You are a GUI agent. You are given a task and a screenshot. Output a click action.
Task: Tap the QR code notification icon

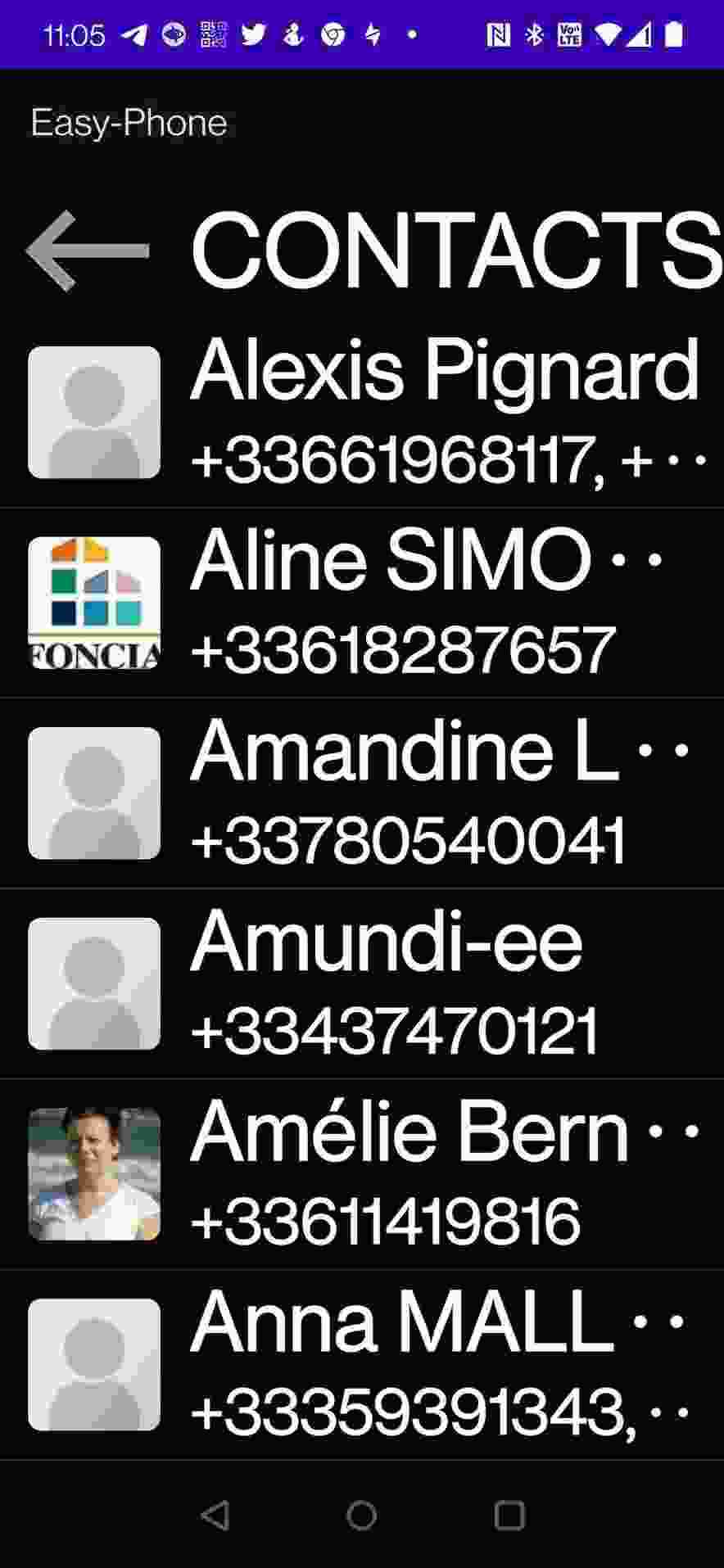point(210,34)
